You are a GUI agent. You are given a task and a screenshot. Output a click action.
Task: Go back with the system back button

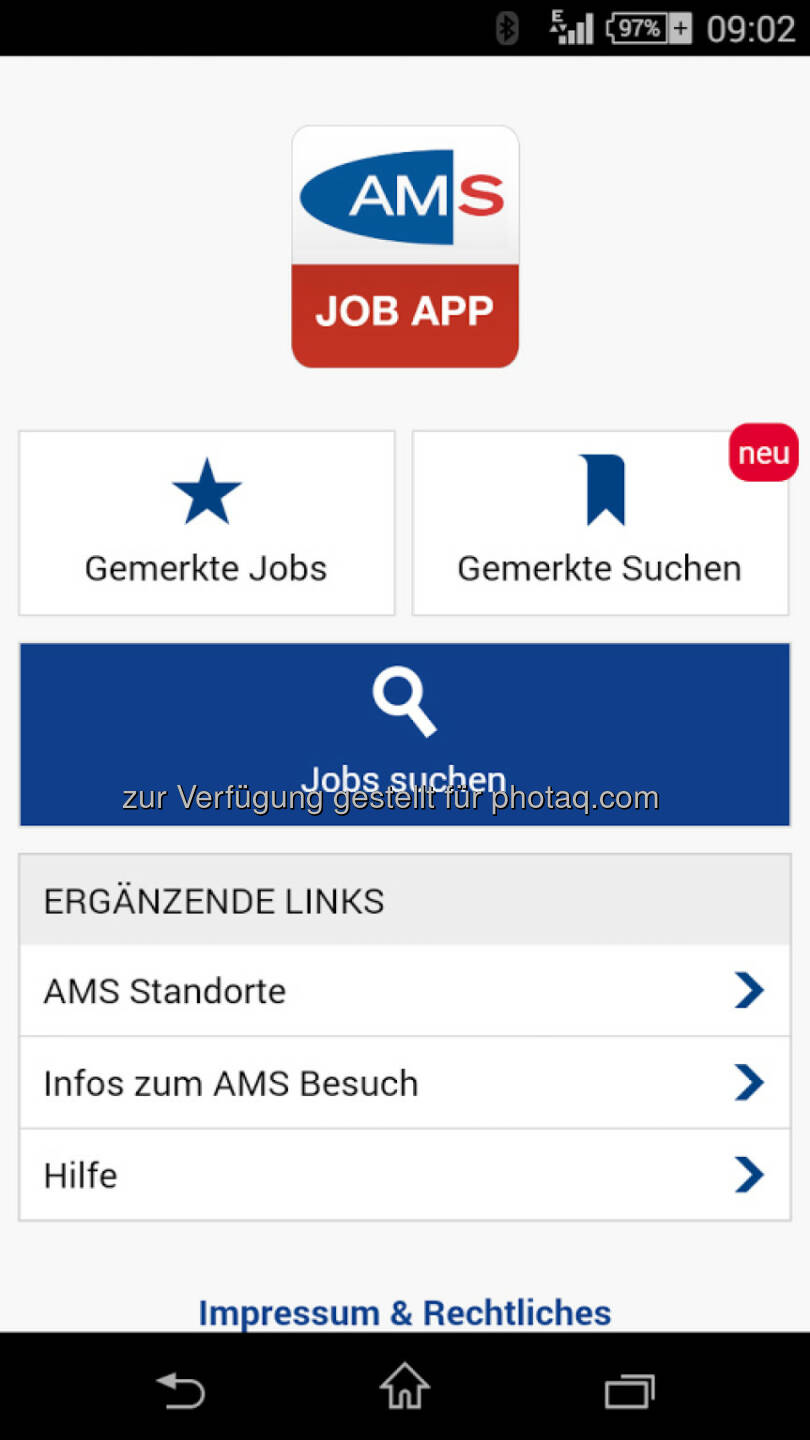click(x=181, y=1390)
